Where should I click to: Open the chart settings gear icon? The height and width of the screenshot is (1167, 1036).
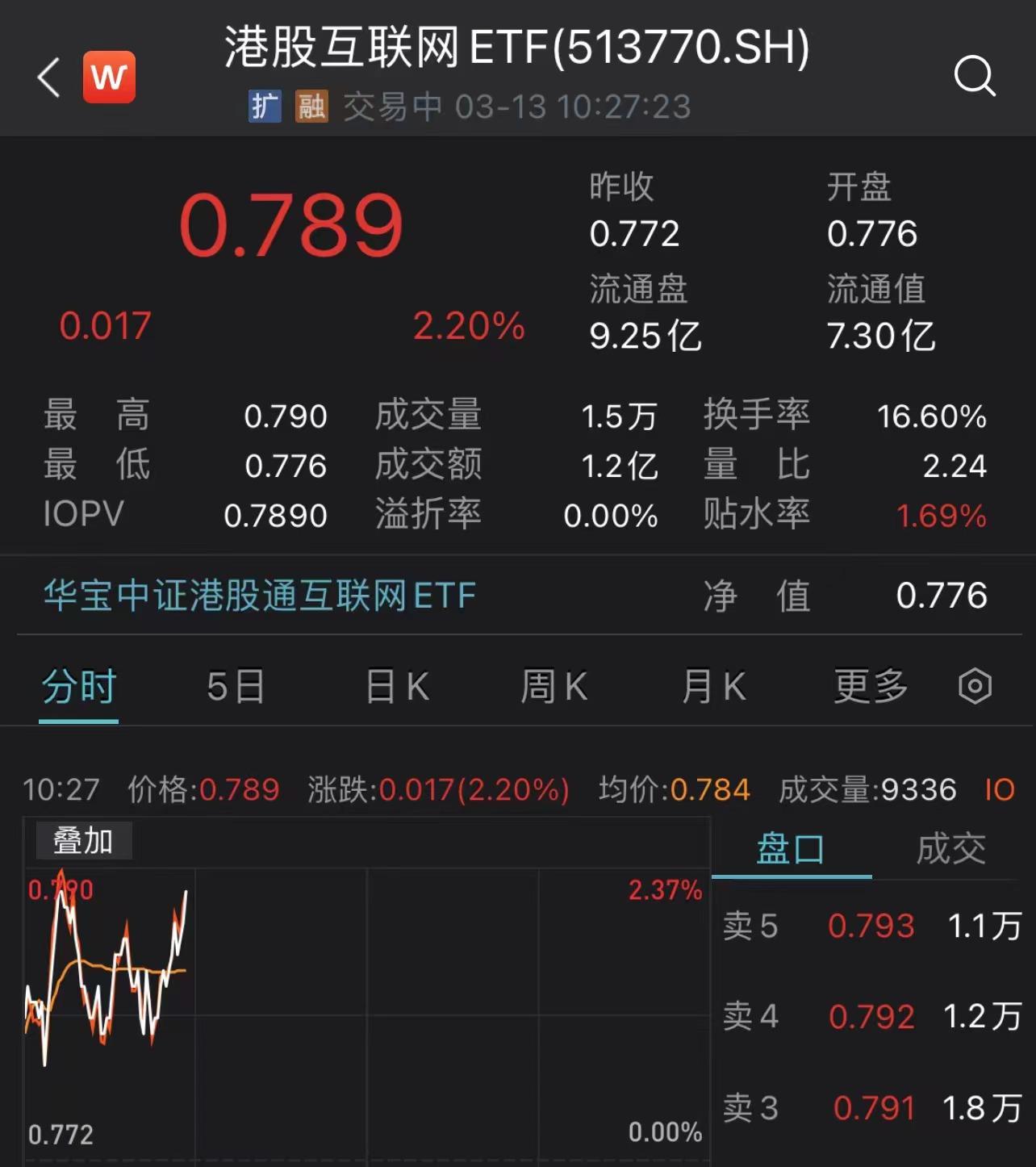976,687
